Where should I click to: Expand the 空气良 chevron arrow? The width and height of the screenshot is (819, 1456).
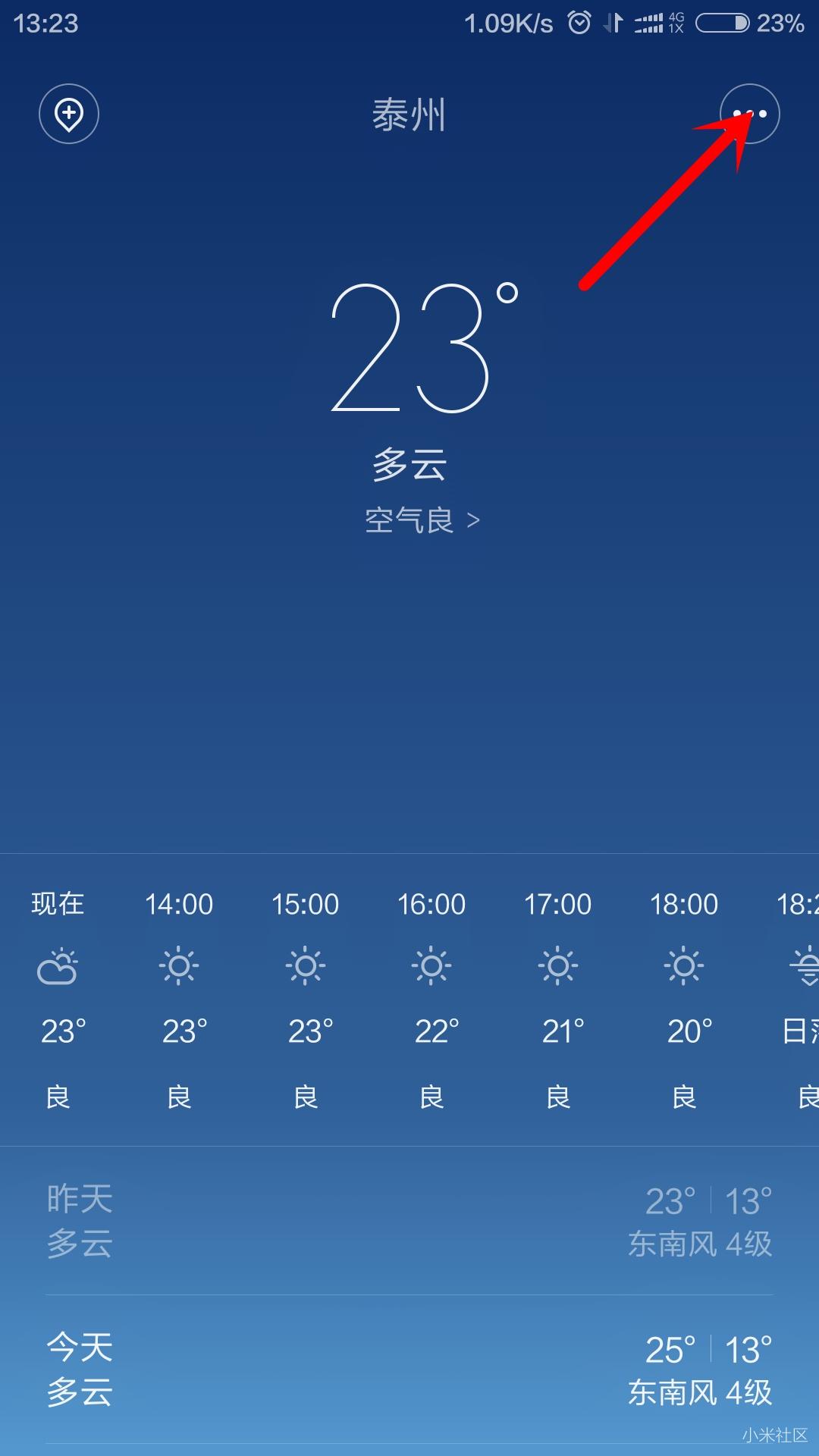[x=476, y=520]
